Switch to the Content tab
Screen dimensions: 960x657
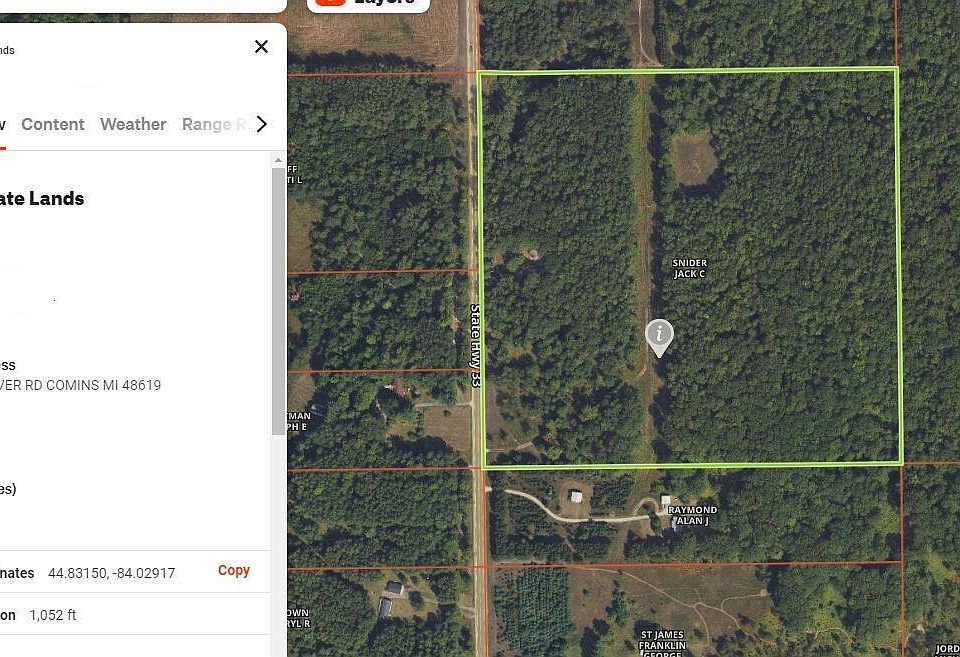coord(52,124)
